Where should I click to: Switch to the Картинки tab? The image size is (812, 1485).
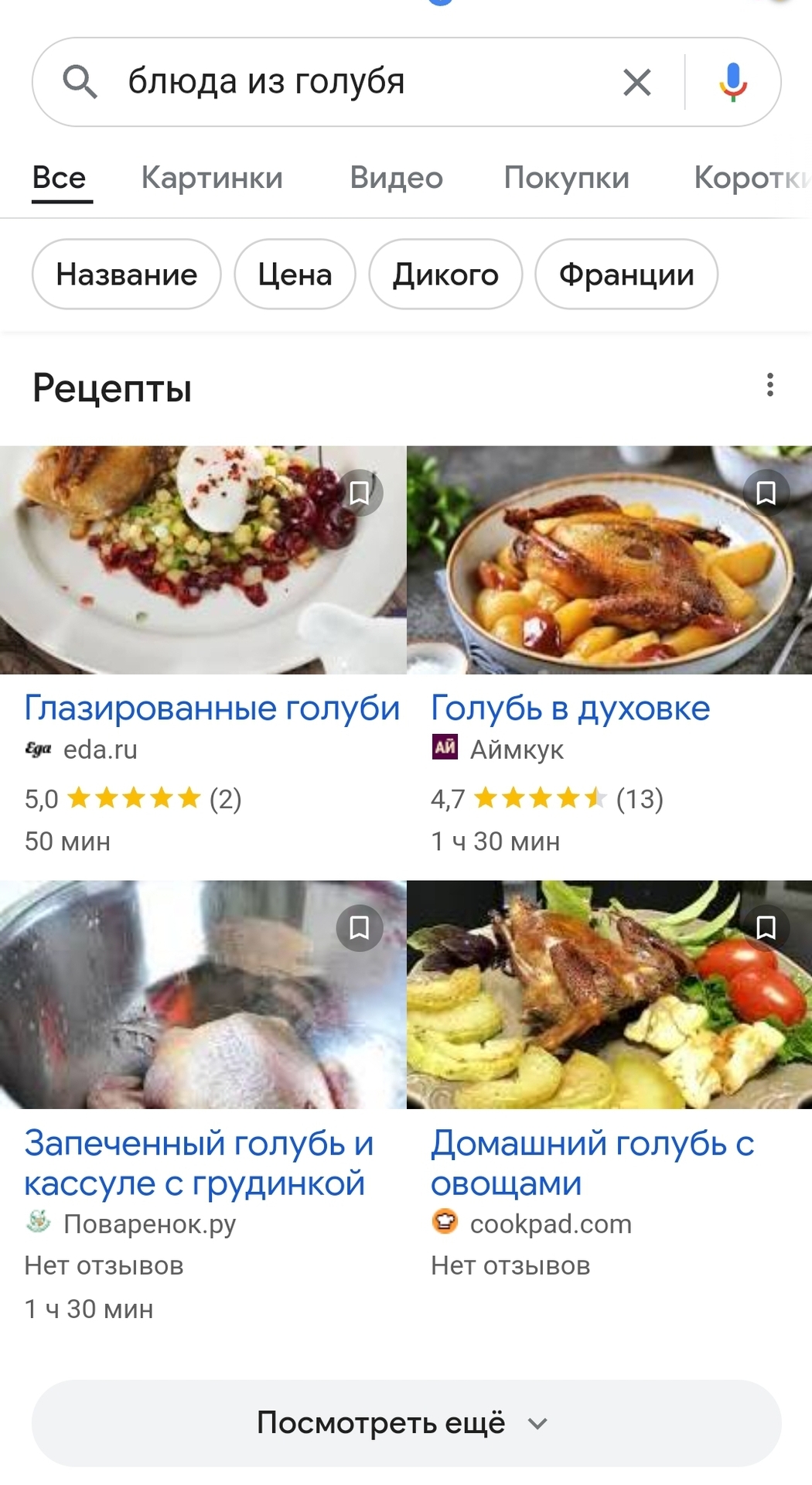pyautogui.click(x=212, y=178)
